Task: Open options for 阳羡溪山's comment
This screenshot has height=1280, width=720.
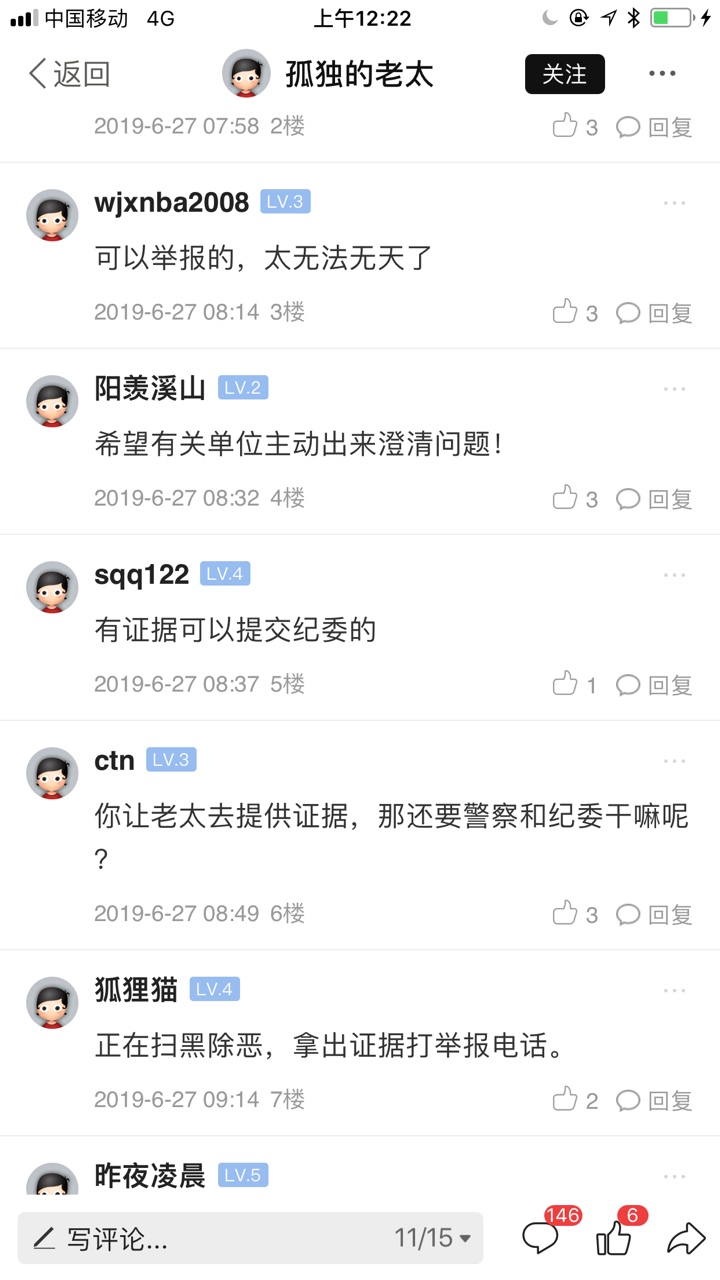Action: 674,389
